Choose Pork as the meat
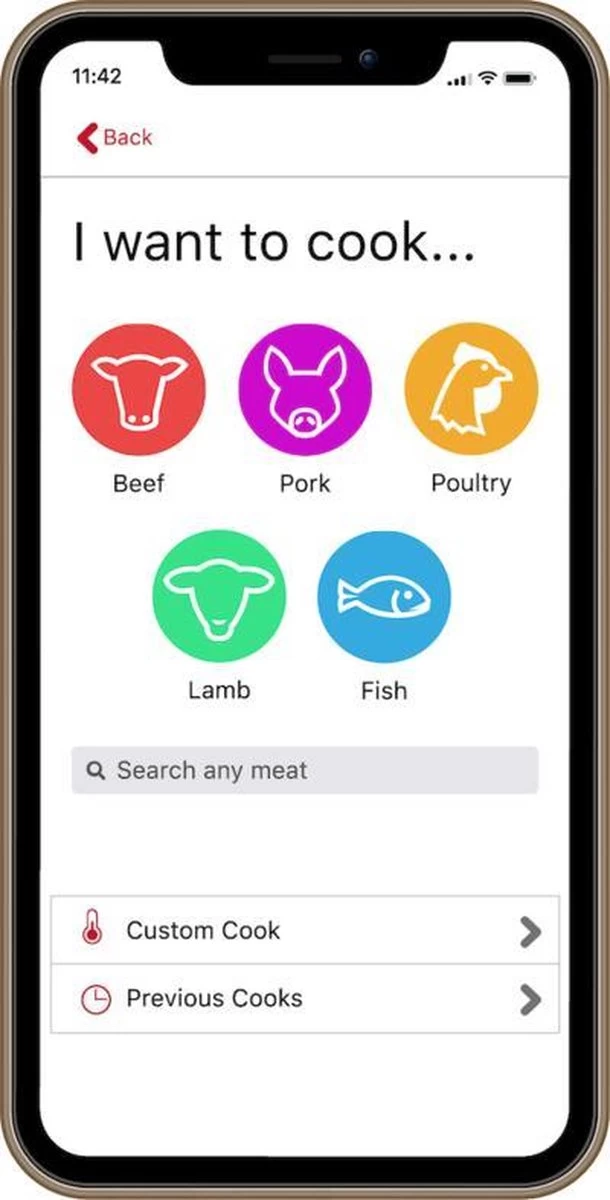The width and height of the screenshot is (610, 1200). click(305, 389)
